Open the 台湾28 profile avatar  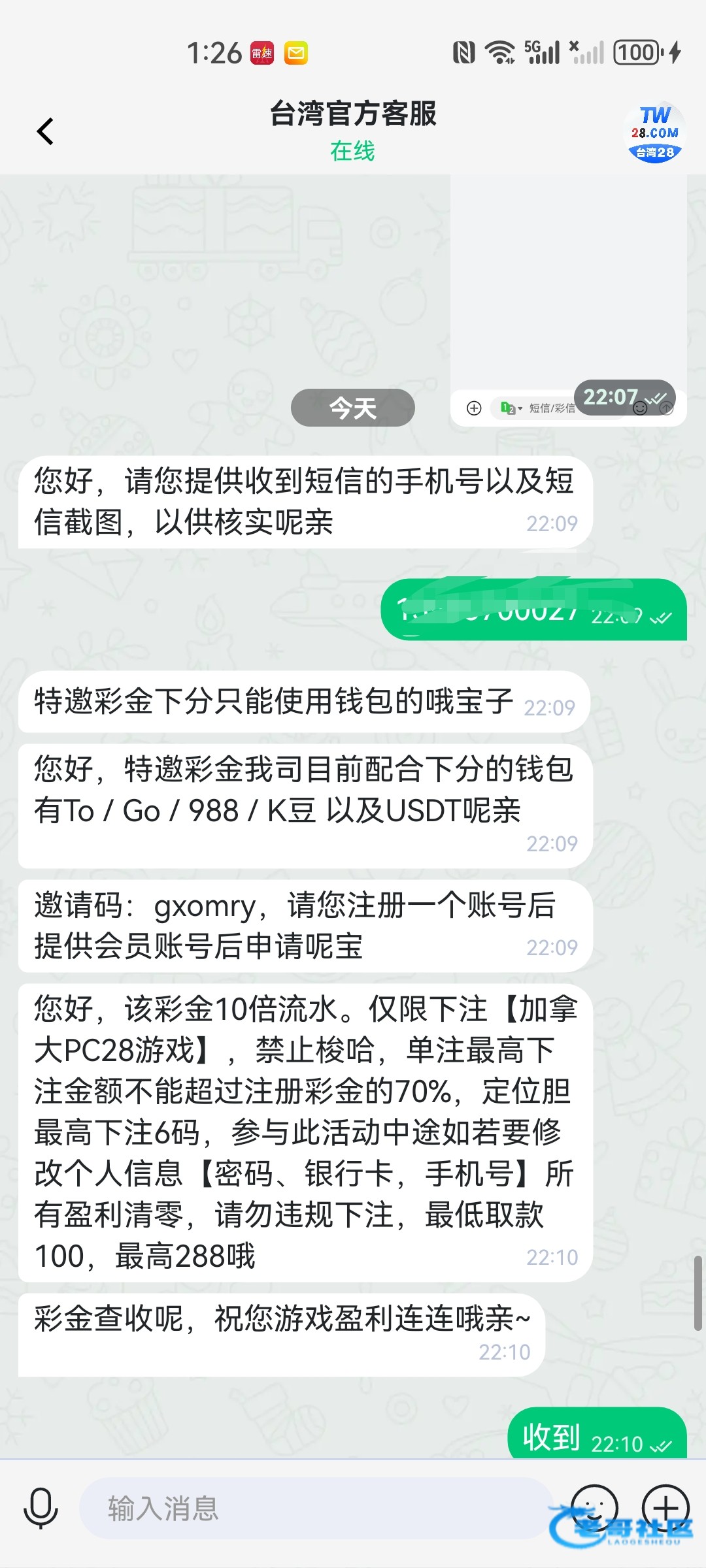tap(654, 133)
